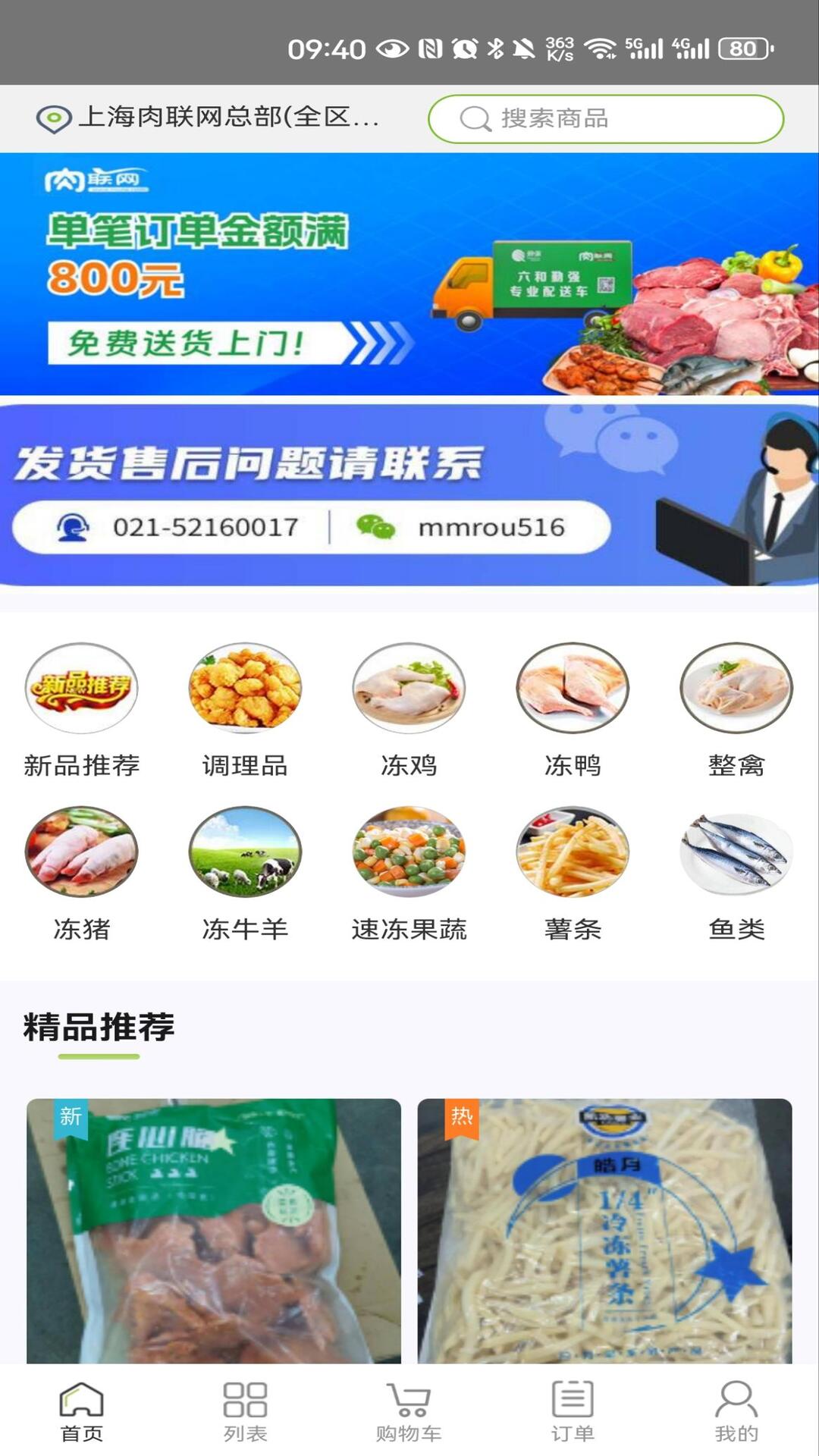
Task: Open the new chicken product card
Action: pos(214,1230)
